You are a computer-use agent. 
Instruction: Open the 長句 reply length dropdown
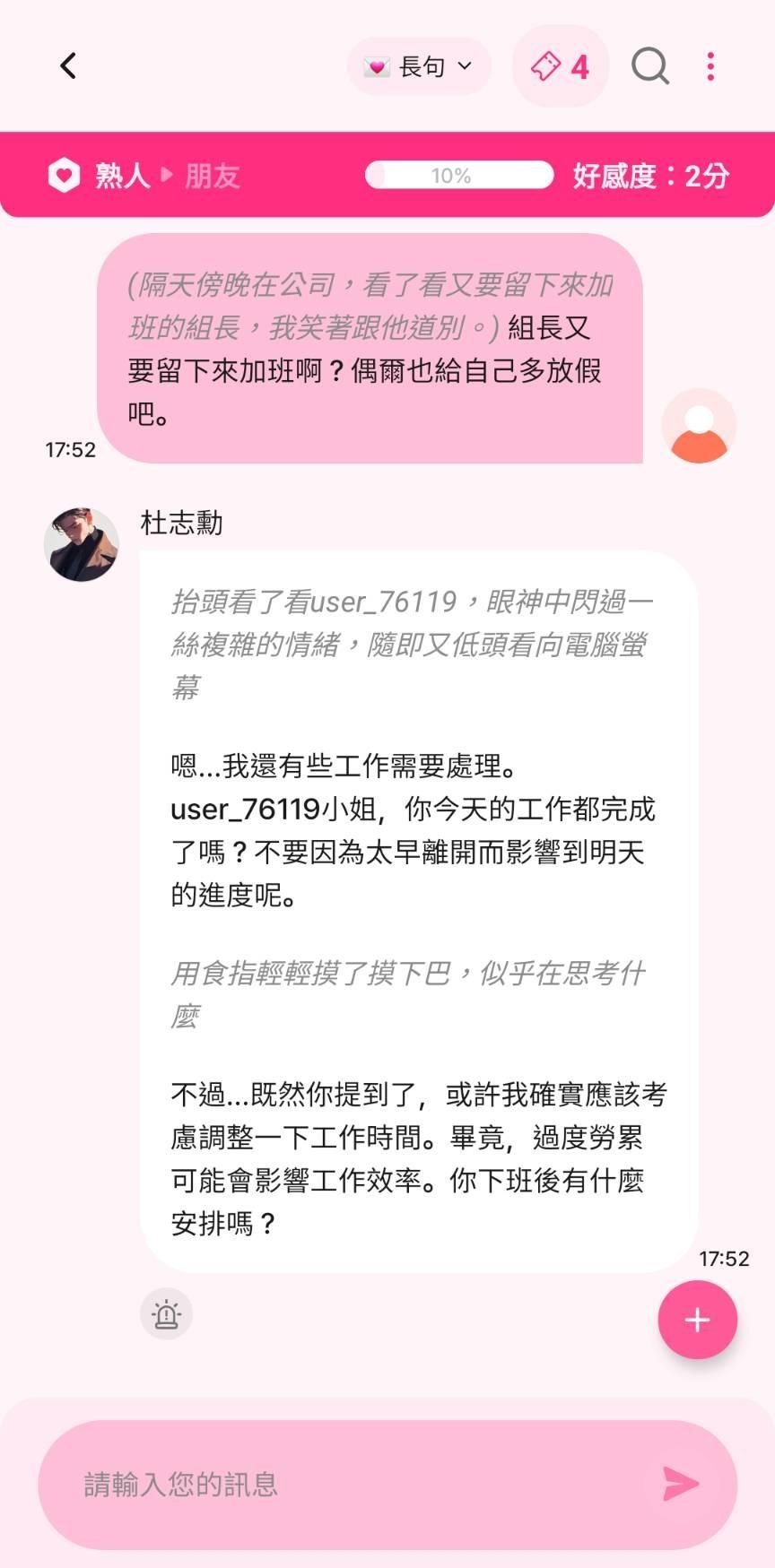click(419, 66)
